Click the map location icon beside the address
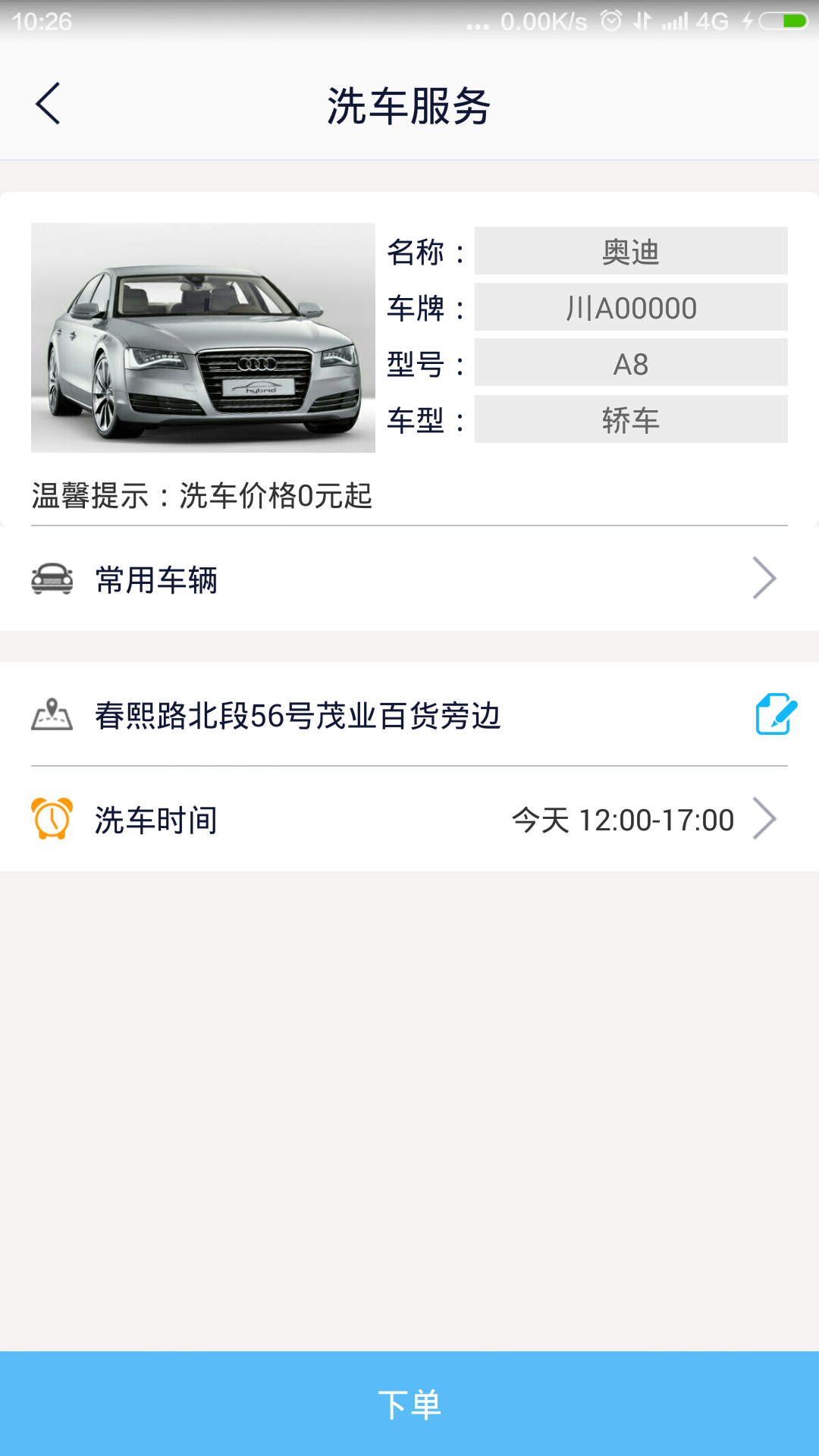This screenshot has width=819, height=1456. [x=51, y=714]
